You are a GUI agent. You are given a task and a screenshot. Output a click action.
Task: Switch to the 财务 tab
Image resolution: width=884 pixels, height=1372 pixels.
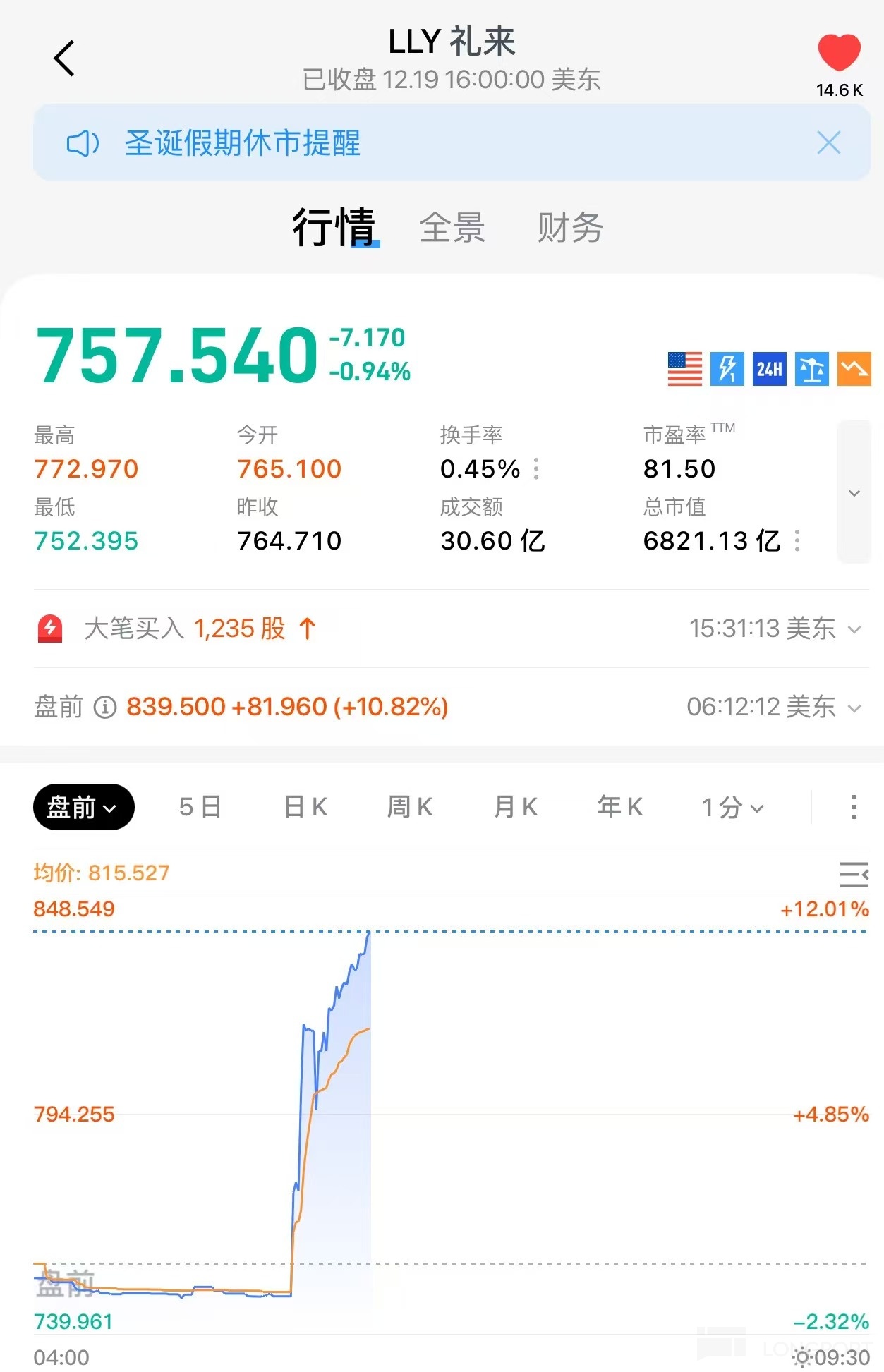tap(569, 228)
